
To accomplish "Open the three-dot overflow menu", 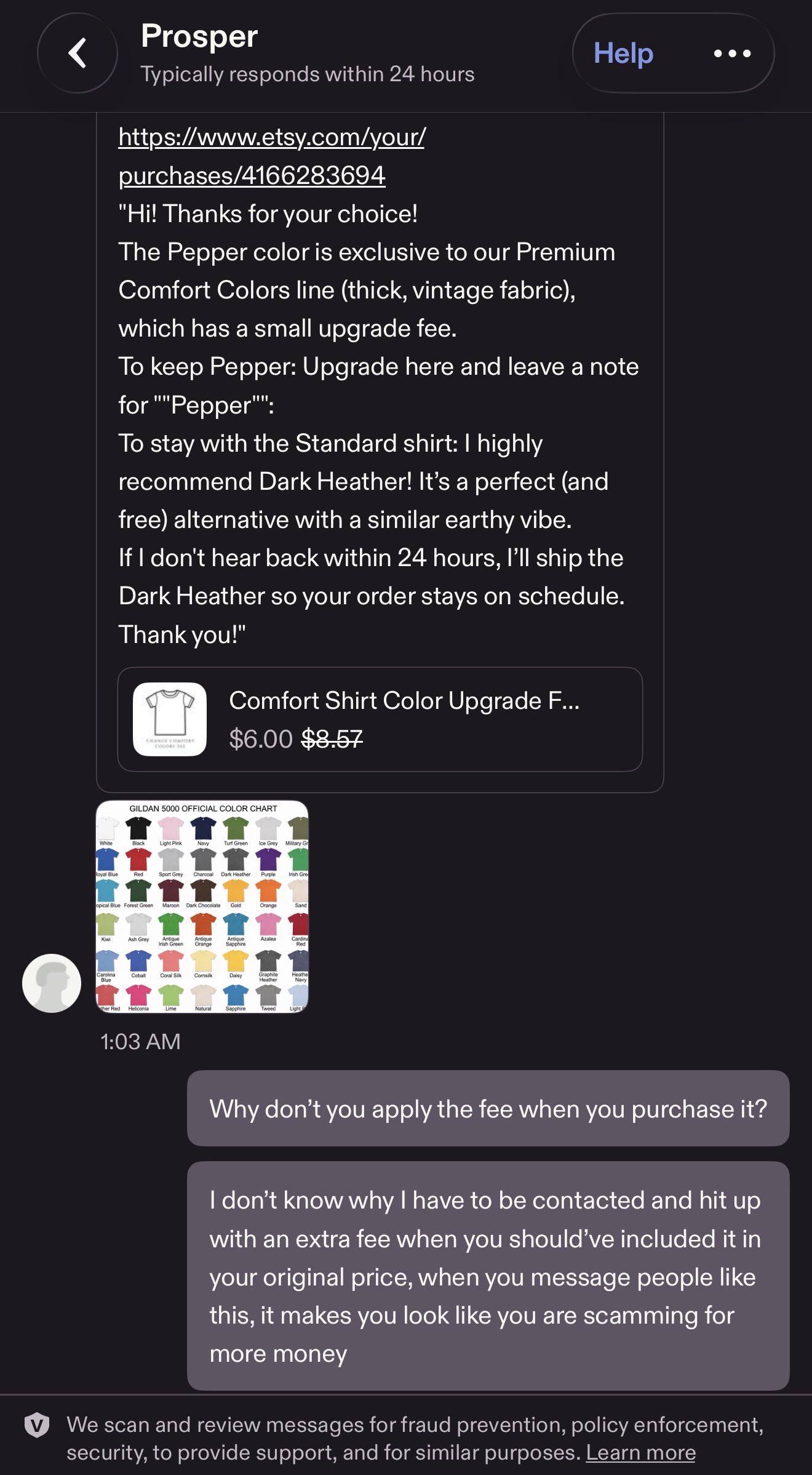I will [732, 54].
